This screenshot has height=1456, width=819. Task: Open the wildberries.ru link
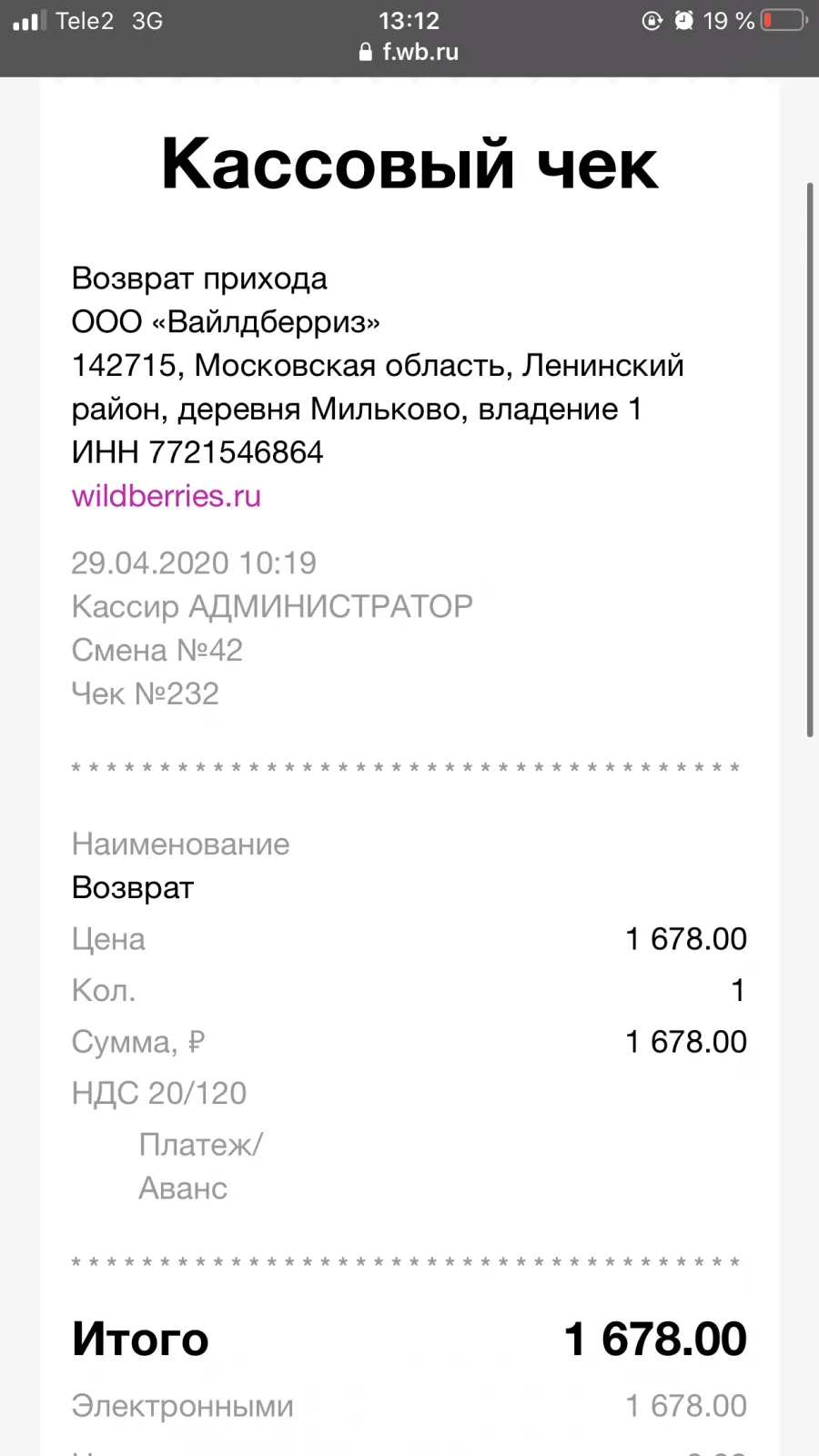tap(167, 496)
